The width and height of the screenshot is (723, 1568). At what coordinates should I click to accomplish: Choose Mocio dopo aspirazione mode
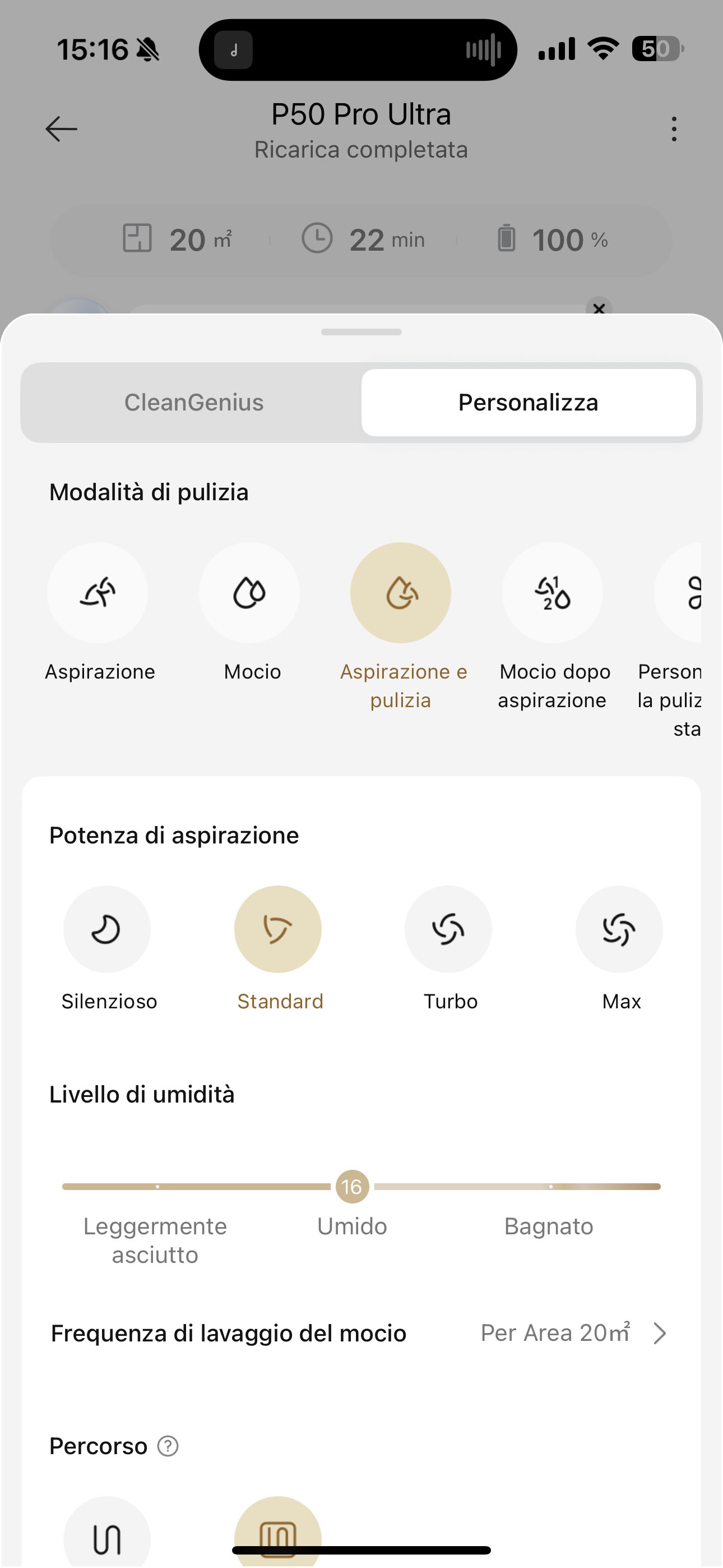coord(553,592)
